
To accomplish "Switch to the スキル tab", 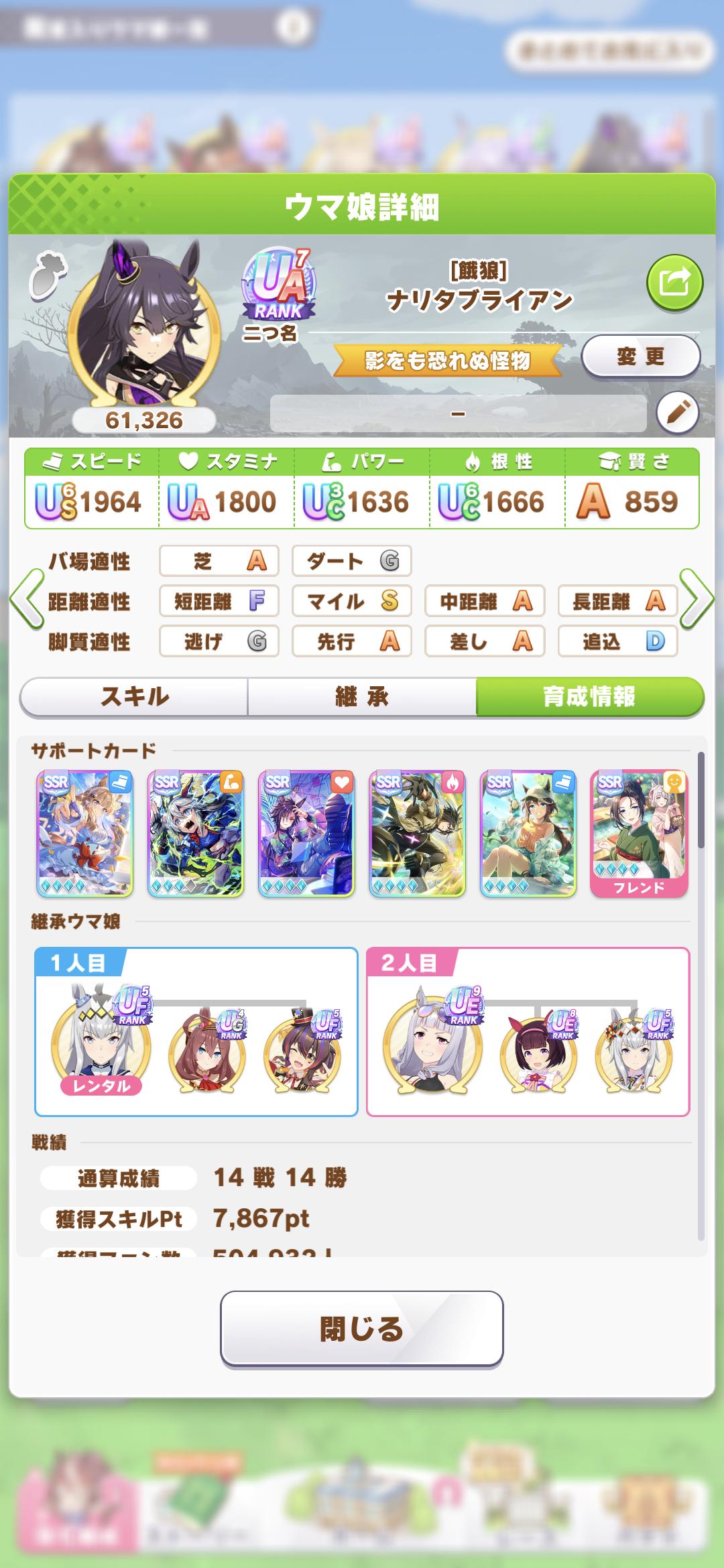I will [134, 697].
